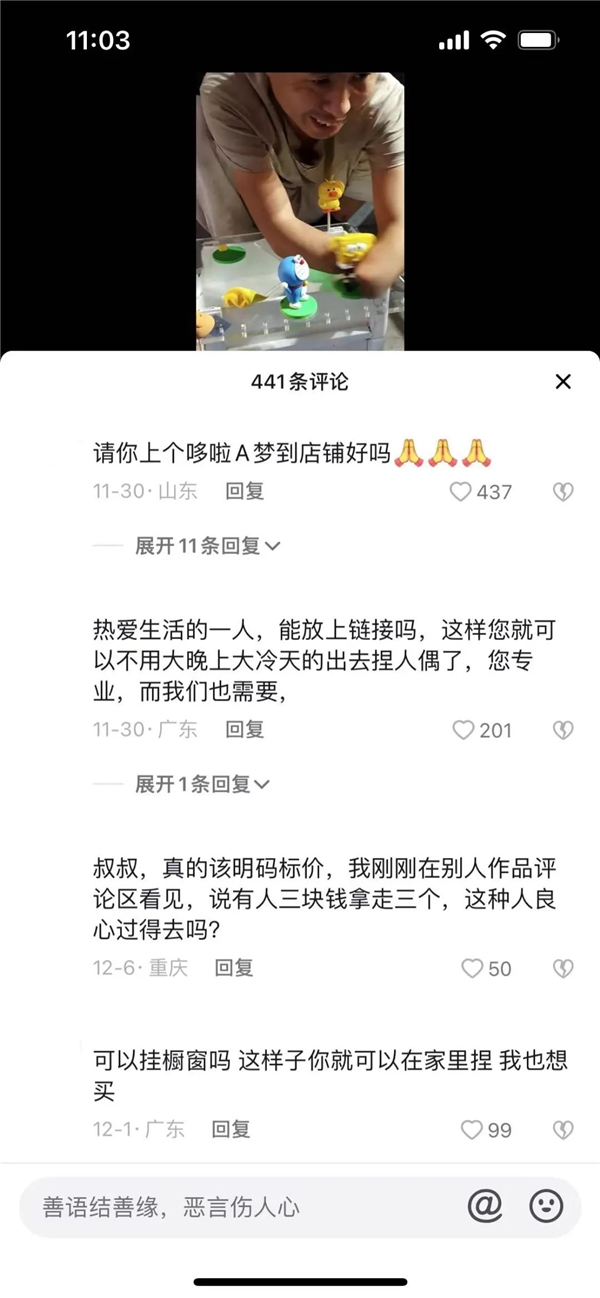Dislike the comment with 50 likes
600x1298 pixels.
(563, 968)
